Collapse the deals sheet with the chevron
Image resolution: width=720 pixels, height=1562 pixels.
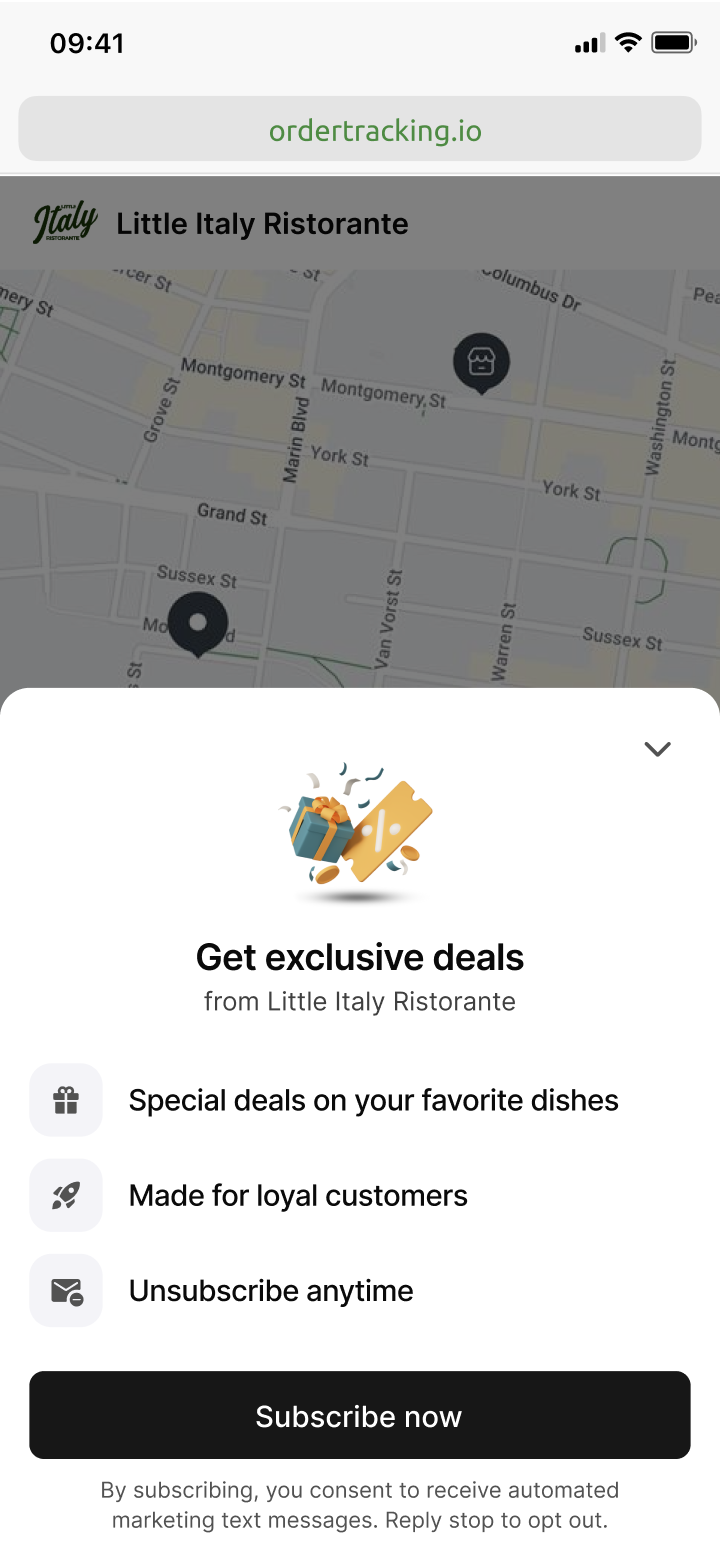click(x=657, y=749)
